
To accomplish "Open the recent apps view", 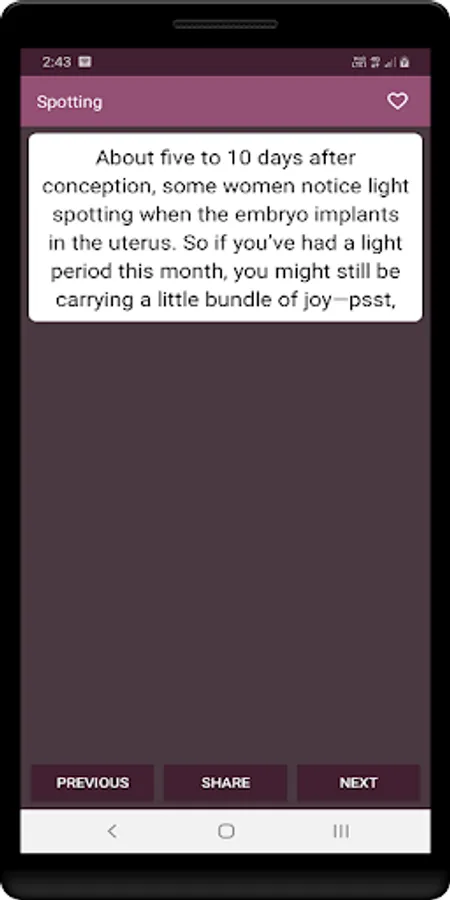I will [x=341, y=831].
